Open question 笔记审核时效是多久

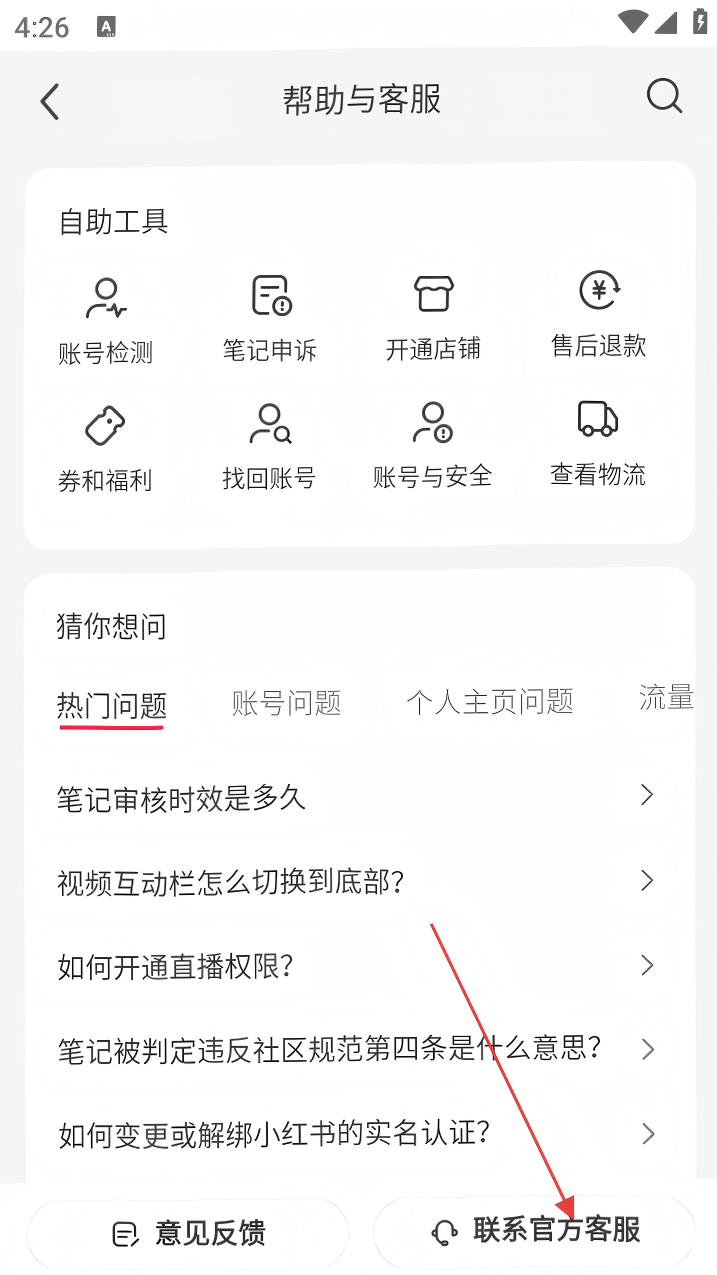pos(356,798)
